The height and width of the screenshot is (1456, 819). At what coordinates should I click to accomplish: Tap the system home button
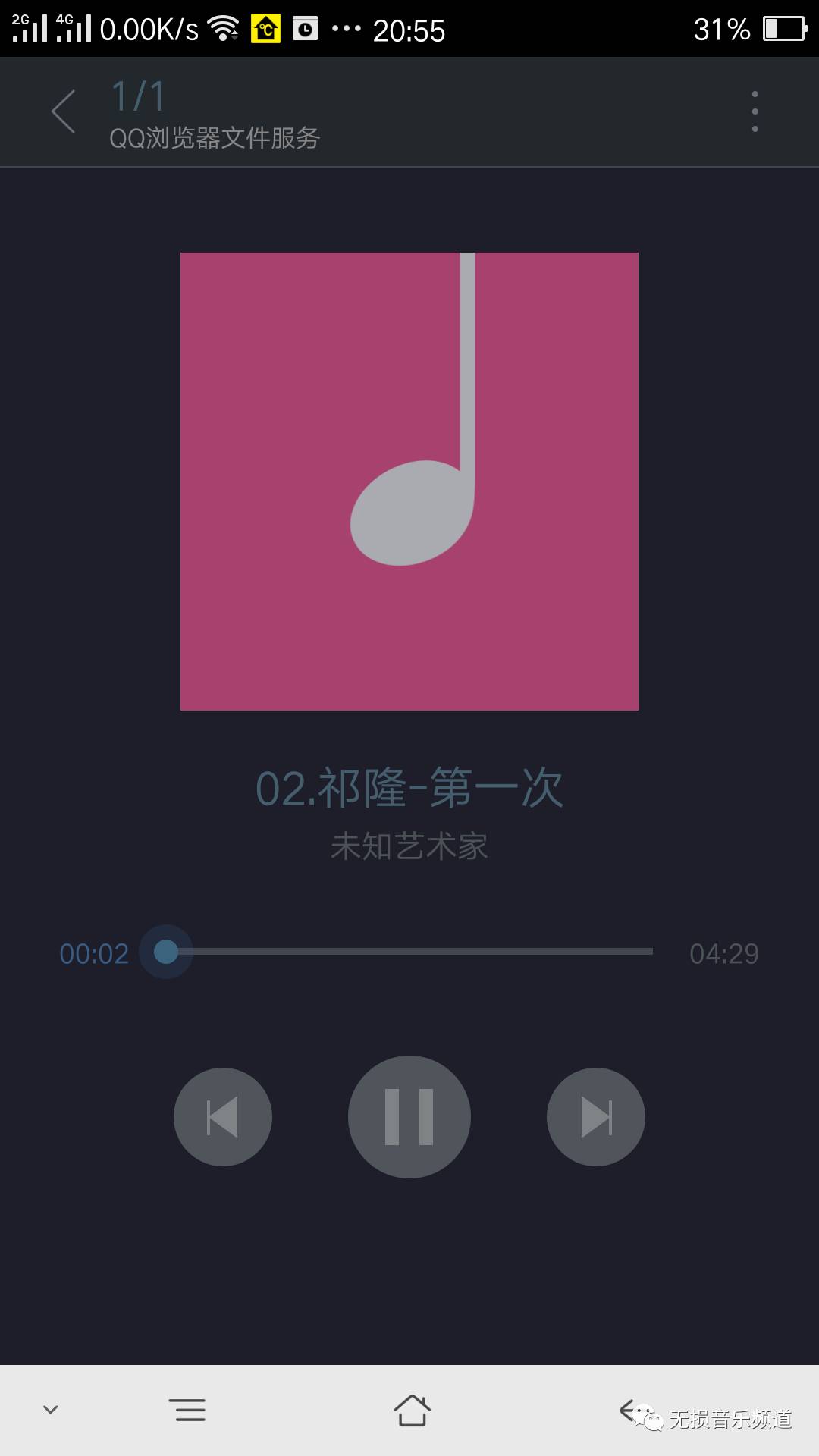point(412,1410)
